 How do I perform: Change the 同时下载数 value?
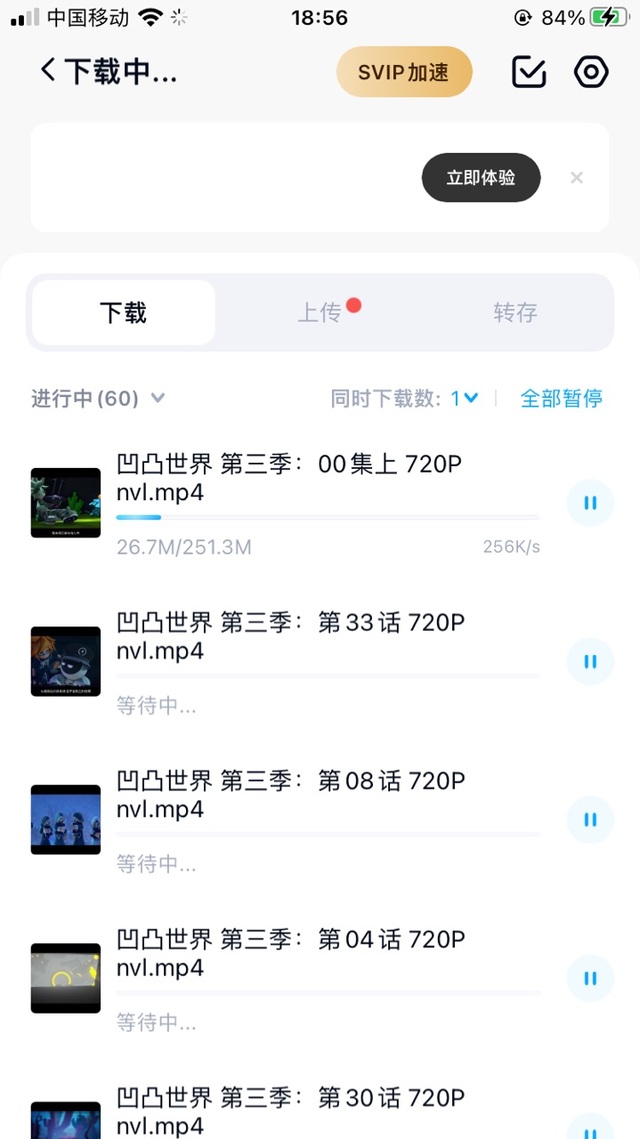(463, 398)
